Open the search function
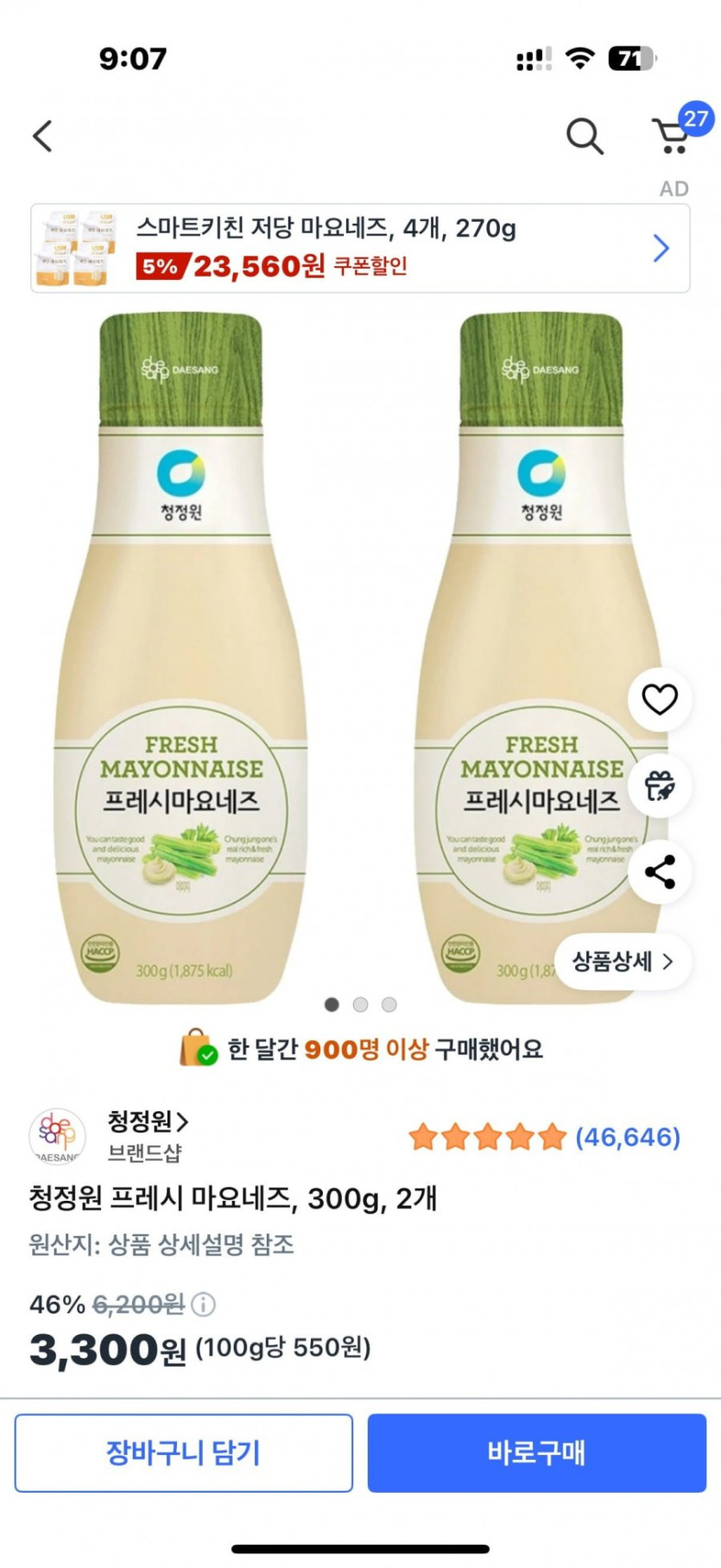 pos(586,136)
